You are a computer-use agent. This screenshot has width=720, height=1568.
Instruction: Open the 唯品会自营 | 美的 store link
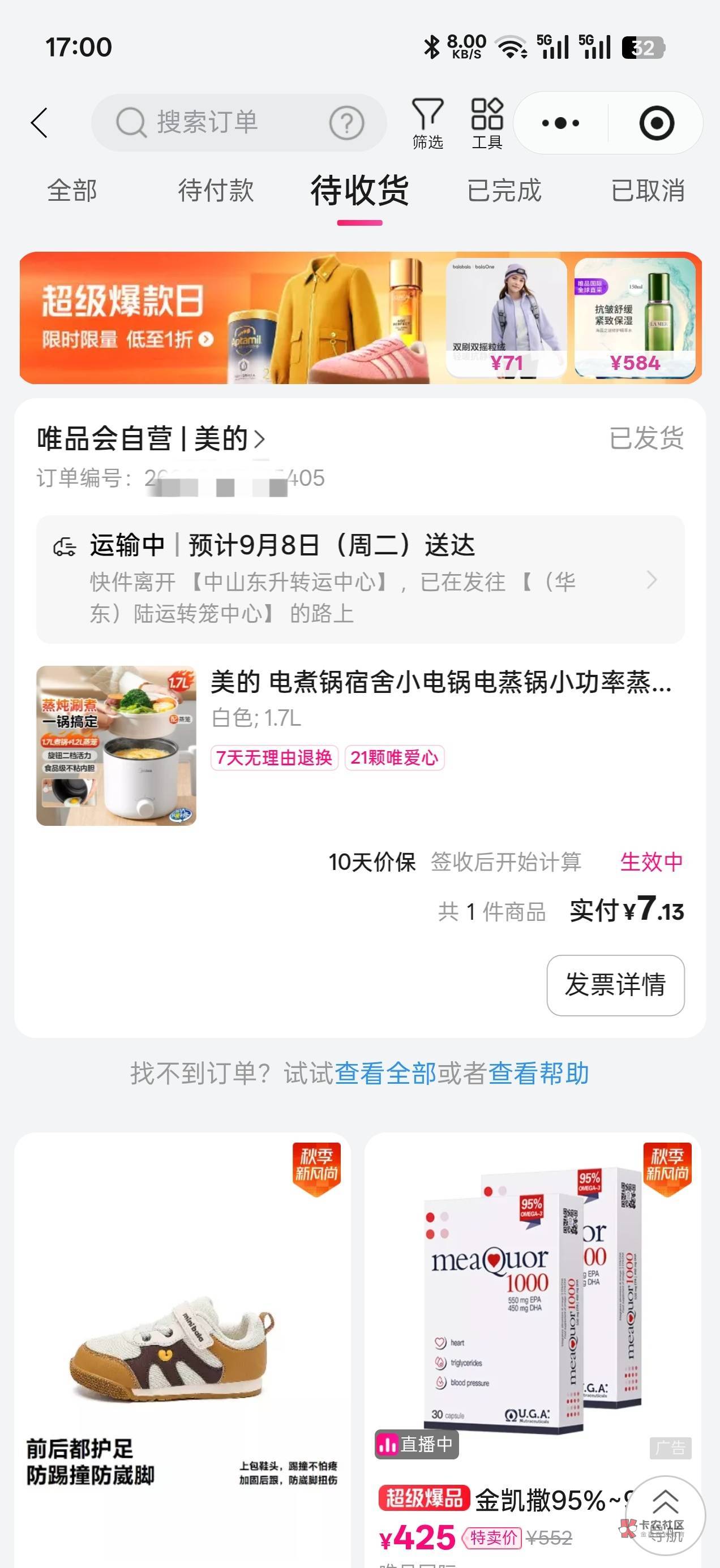point(151,439)
